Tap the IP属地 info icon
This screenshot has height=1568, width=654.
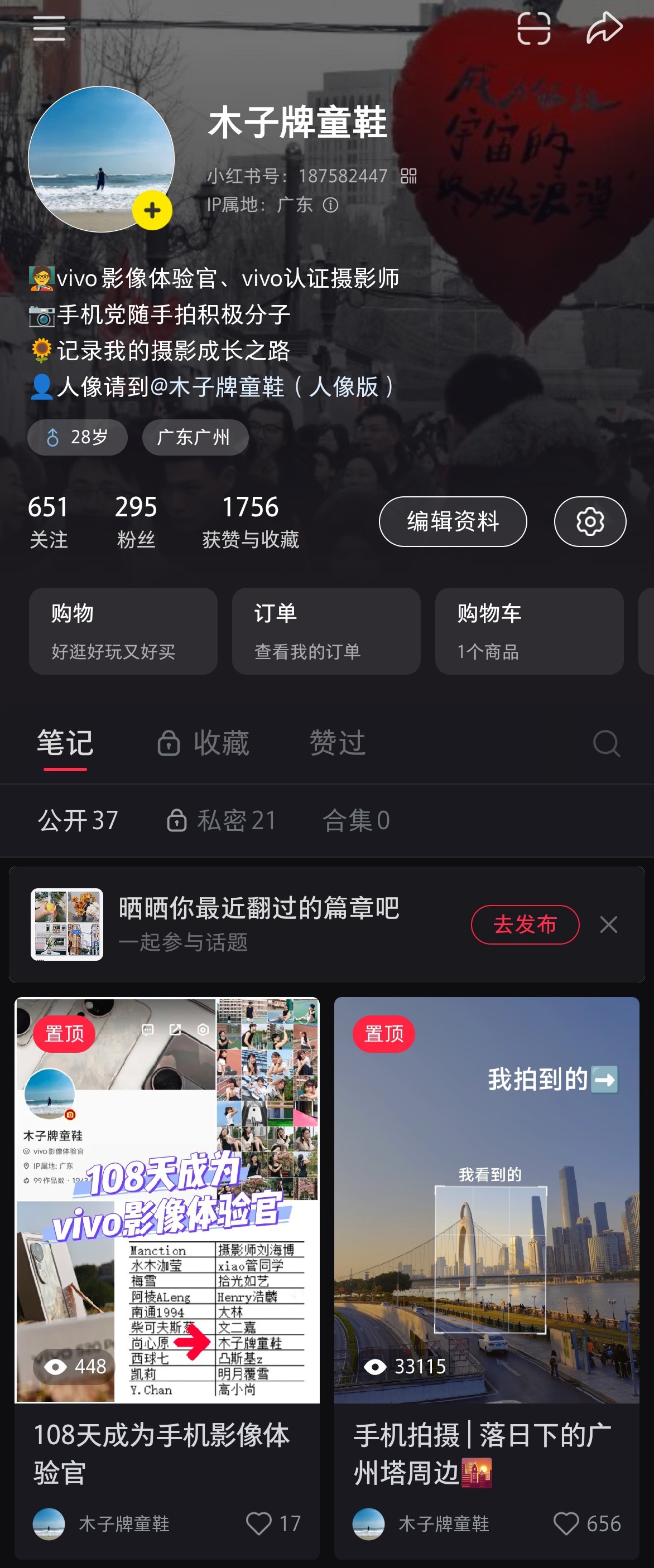click(331, 205)
